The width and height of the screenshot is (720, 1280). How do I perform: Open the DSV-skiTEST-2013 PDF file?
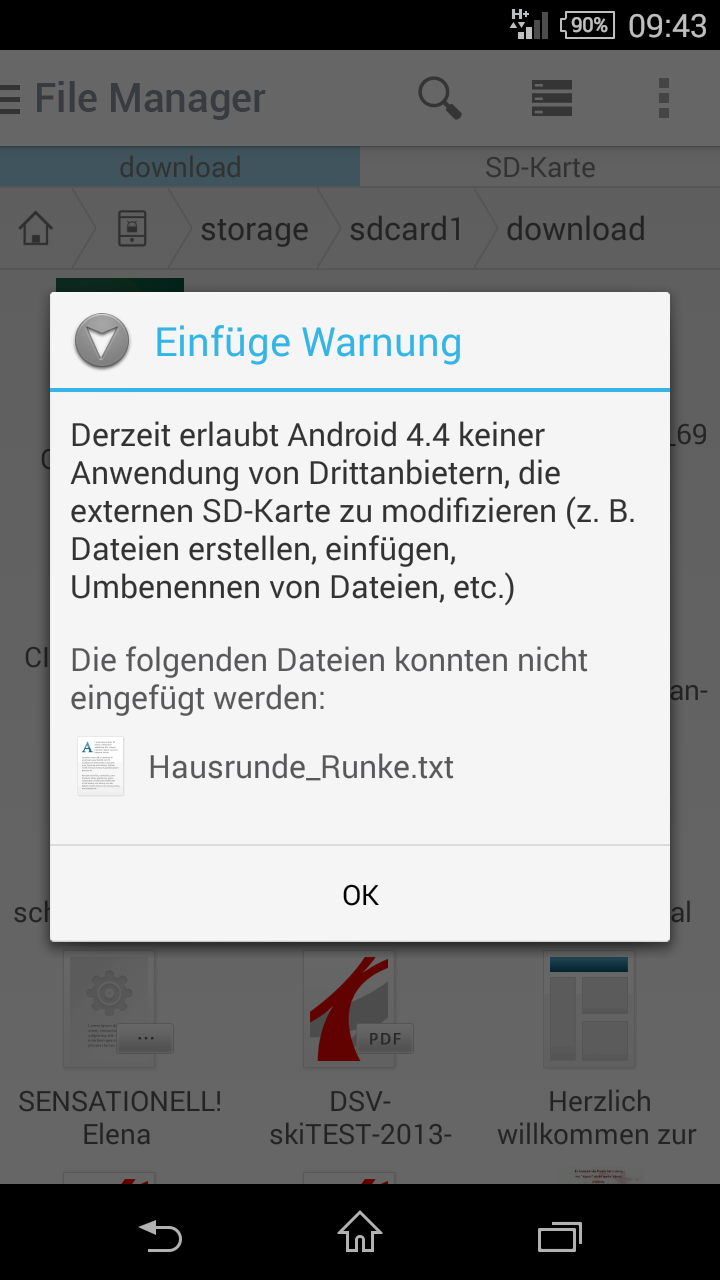360,1048
